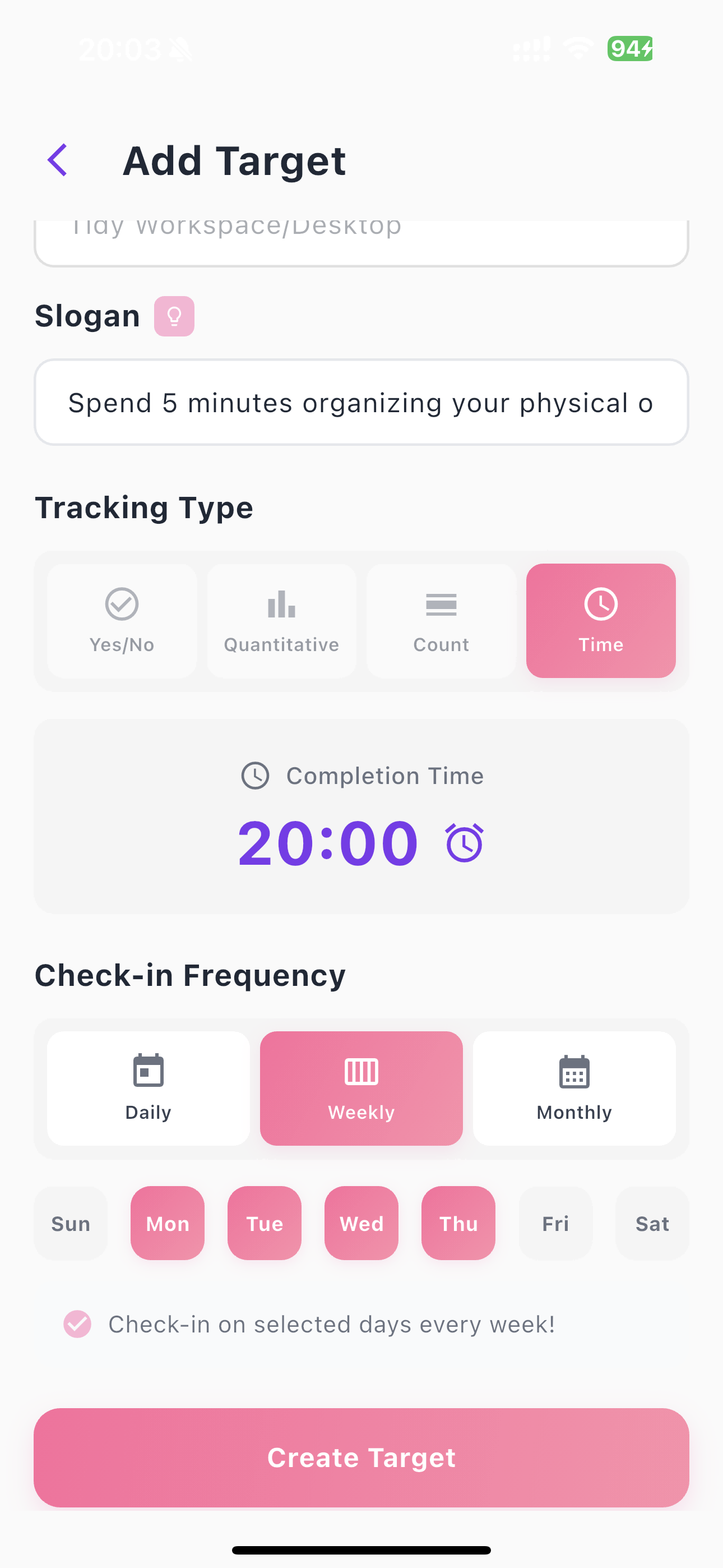
Task: Select Yes/No tracking type
Action: [122, 620]
